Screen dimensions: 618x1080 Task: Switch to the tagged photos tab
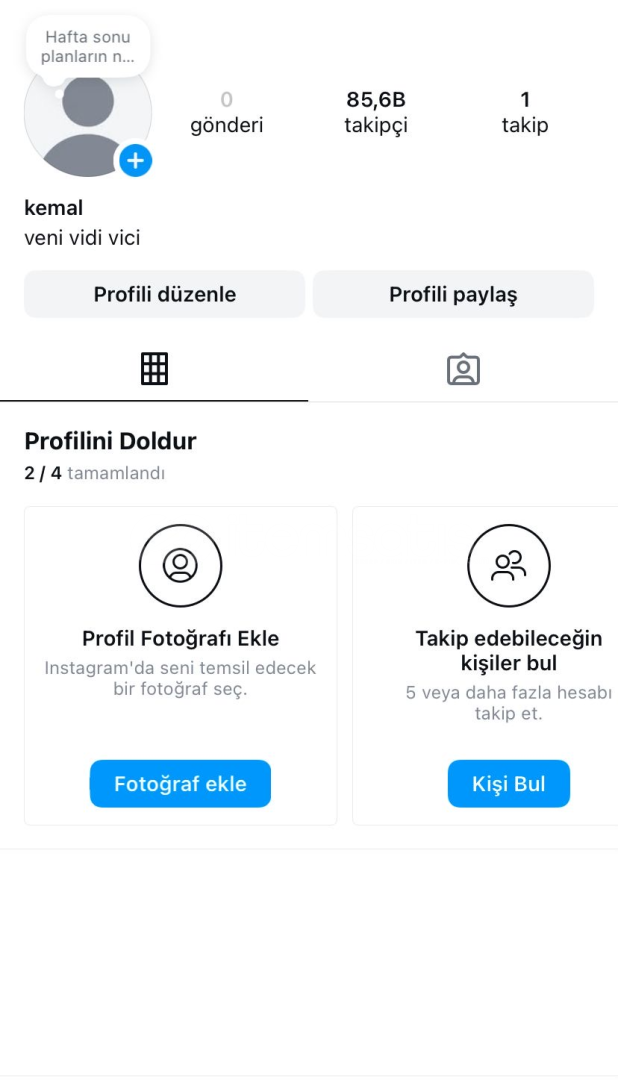tap(463, 369)
